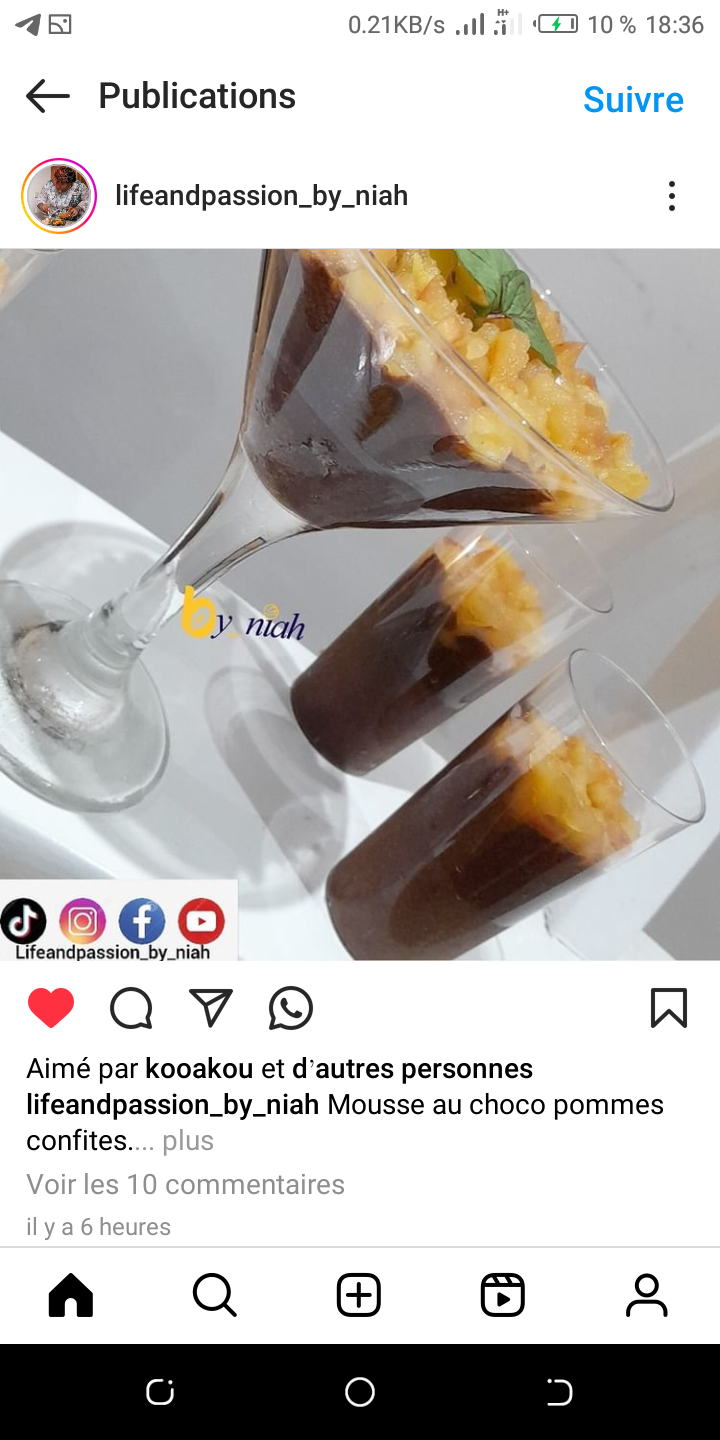Create a new post

click(x=359, y=1296)
